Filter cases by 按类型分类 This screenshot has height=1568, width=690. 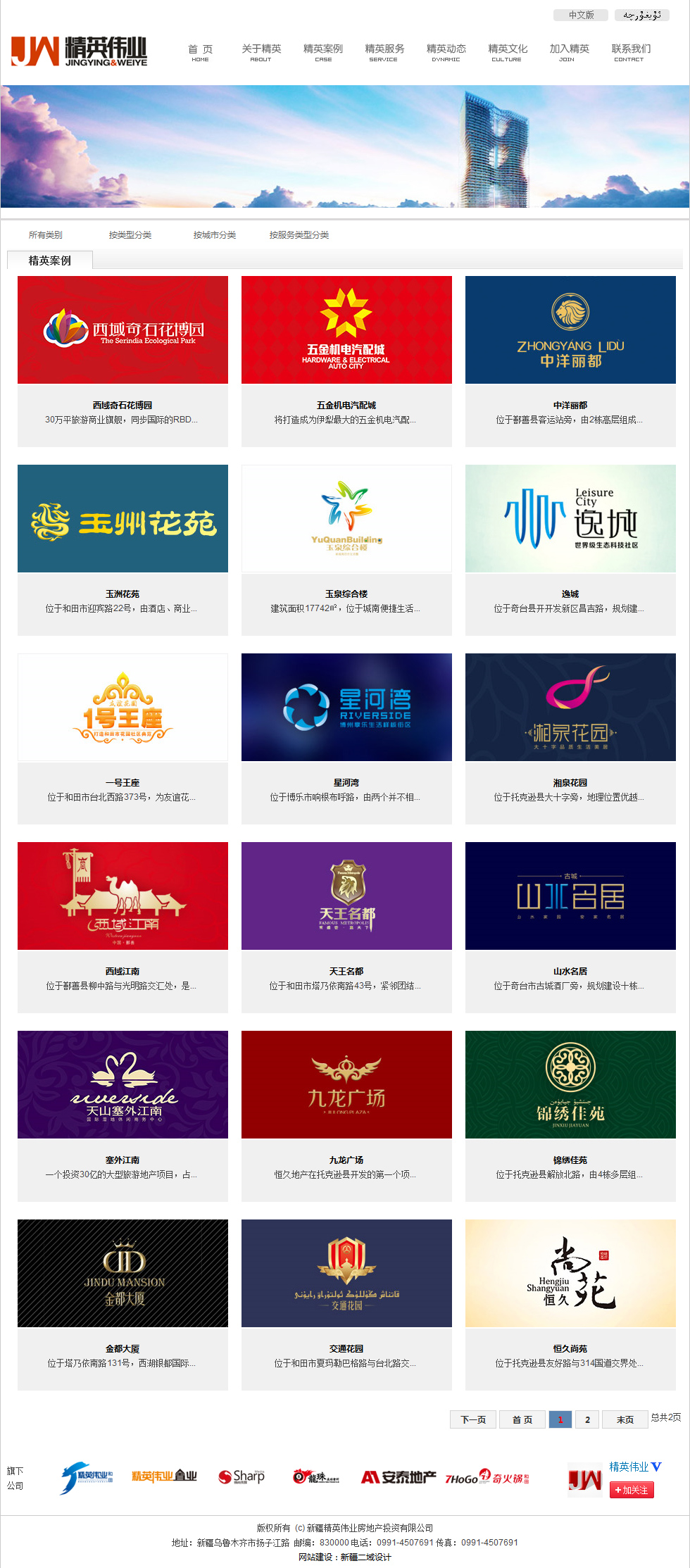coord(130,235)
